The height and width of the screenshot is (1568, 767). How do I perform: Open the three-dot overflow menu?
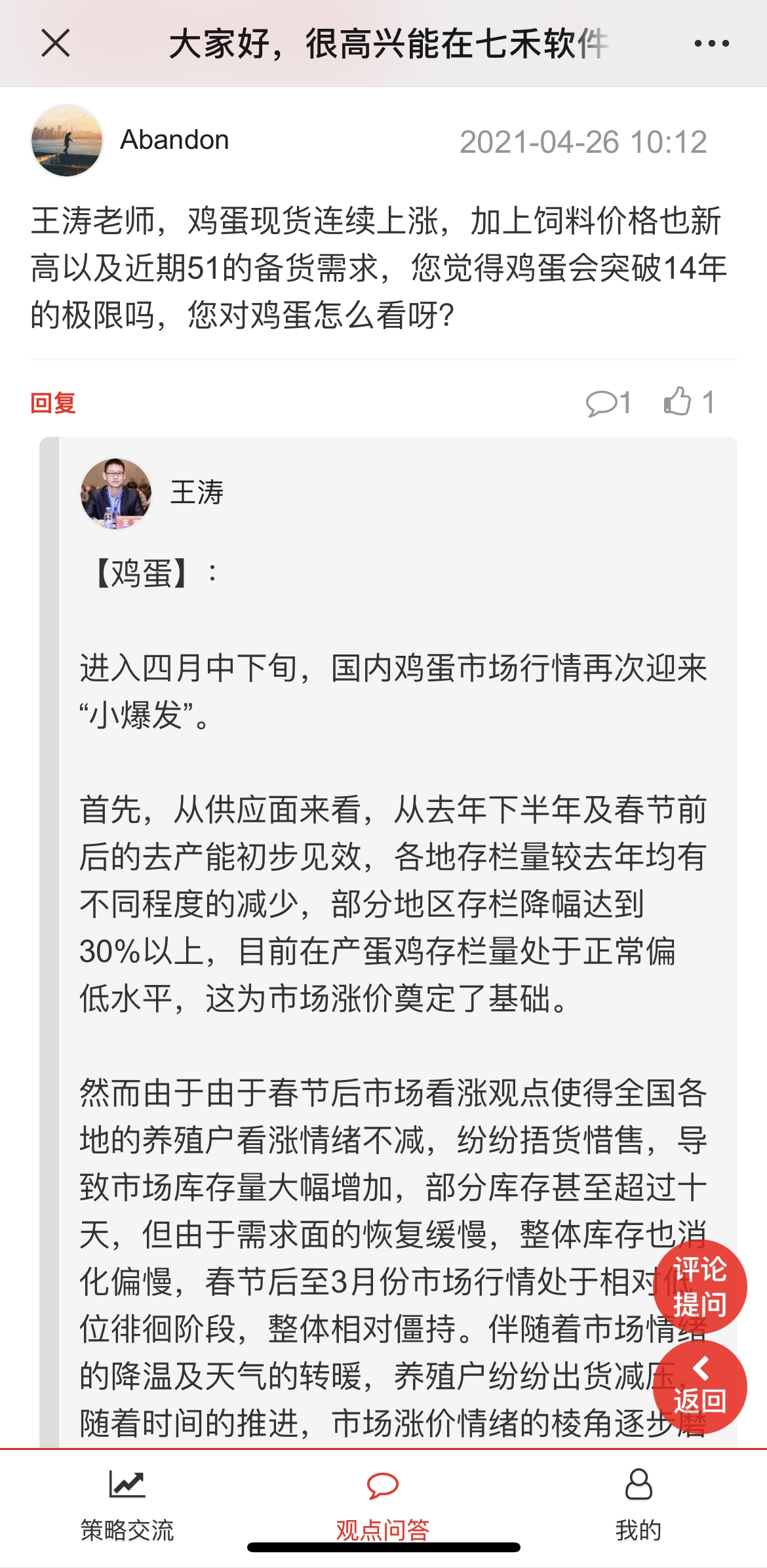[x=711, y=44]
